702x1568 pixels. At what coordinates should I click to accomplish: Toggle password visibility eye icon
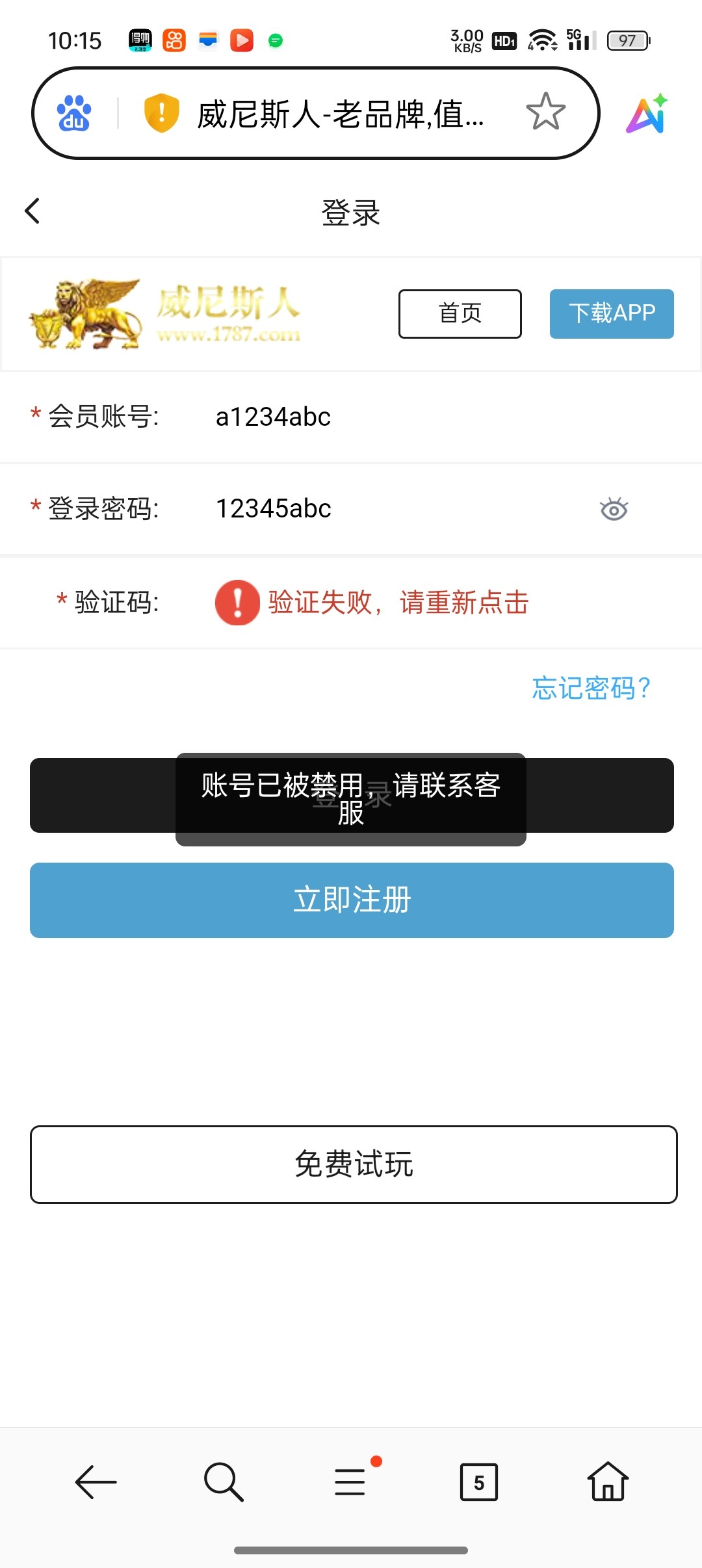point(614,509)
